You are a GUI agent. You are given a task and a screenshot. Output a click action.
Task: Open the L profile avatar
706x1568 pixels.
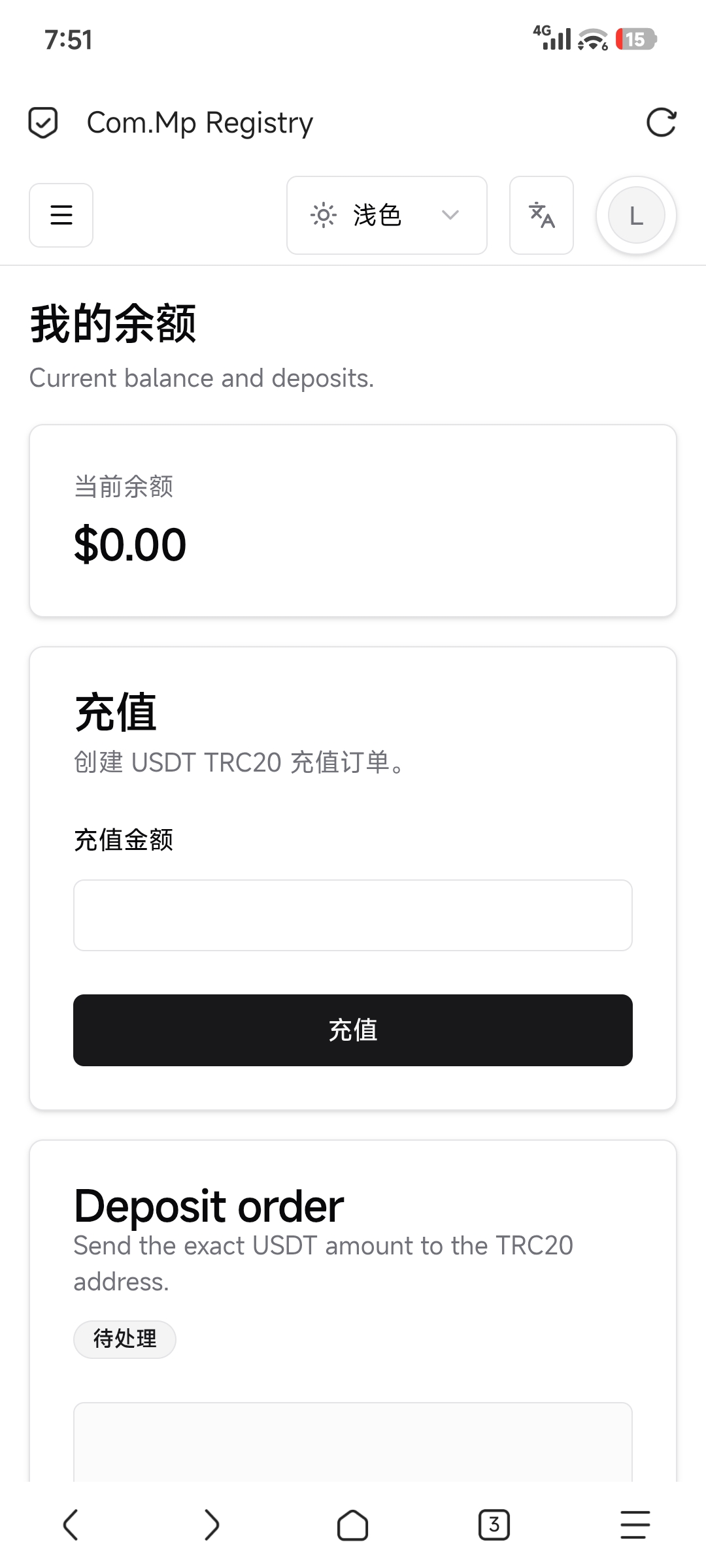coord(636,215)
